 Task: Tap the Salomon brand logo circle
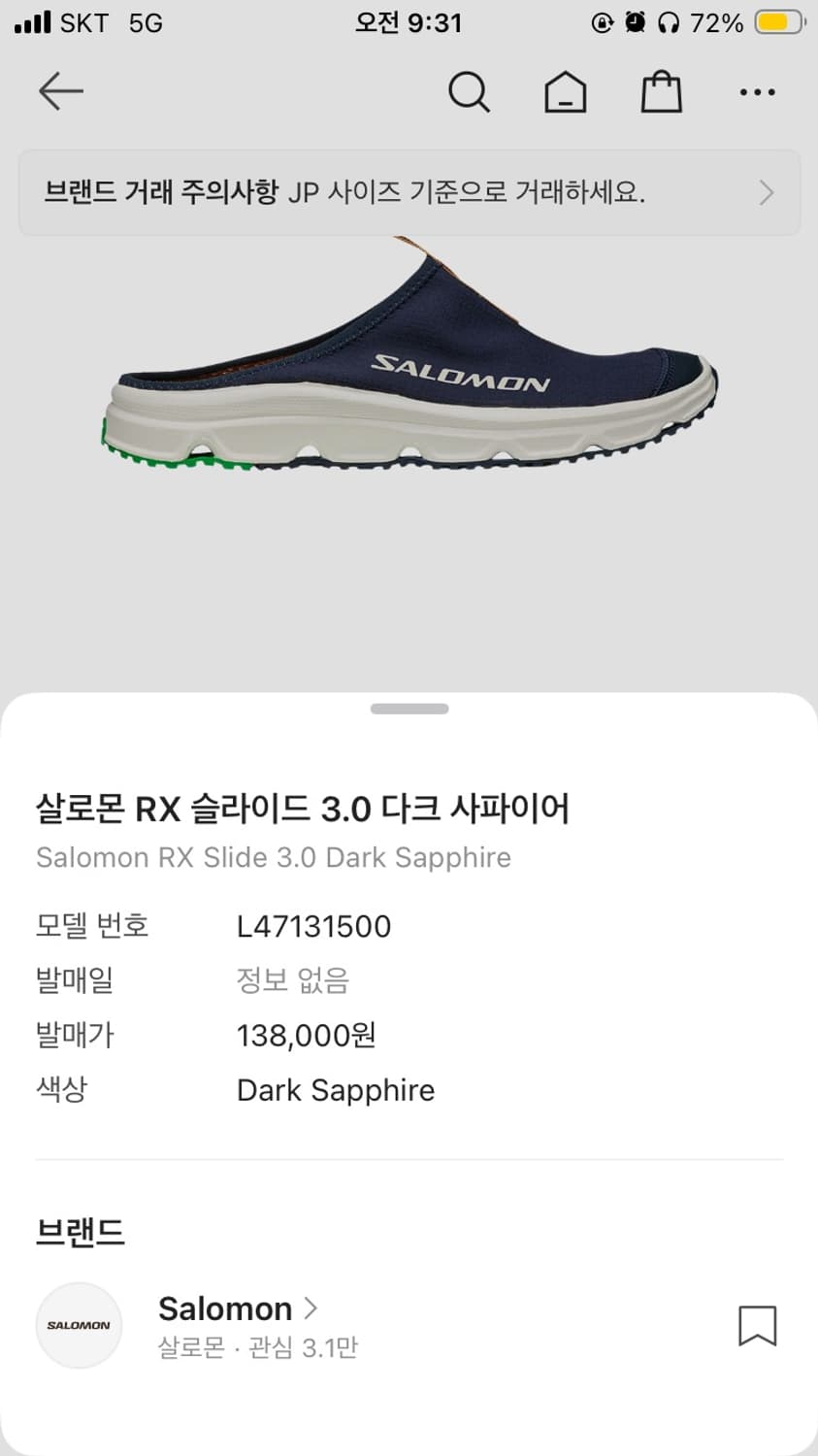click(79, 1325)
